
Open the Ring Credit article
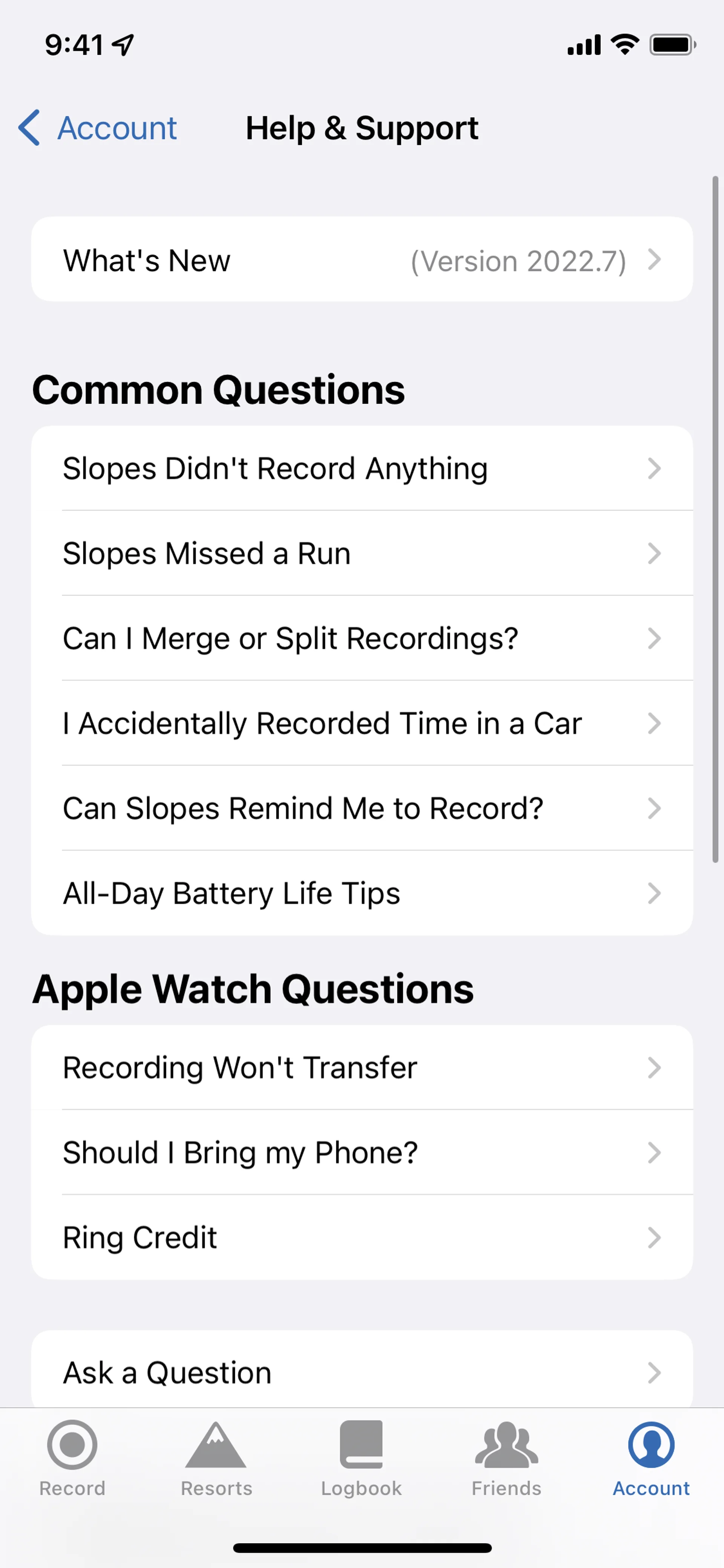(x=361, y=1238)
